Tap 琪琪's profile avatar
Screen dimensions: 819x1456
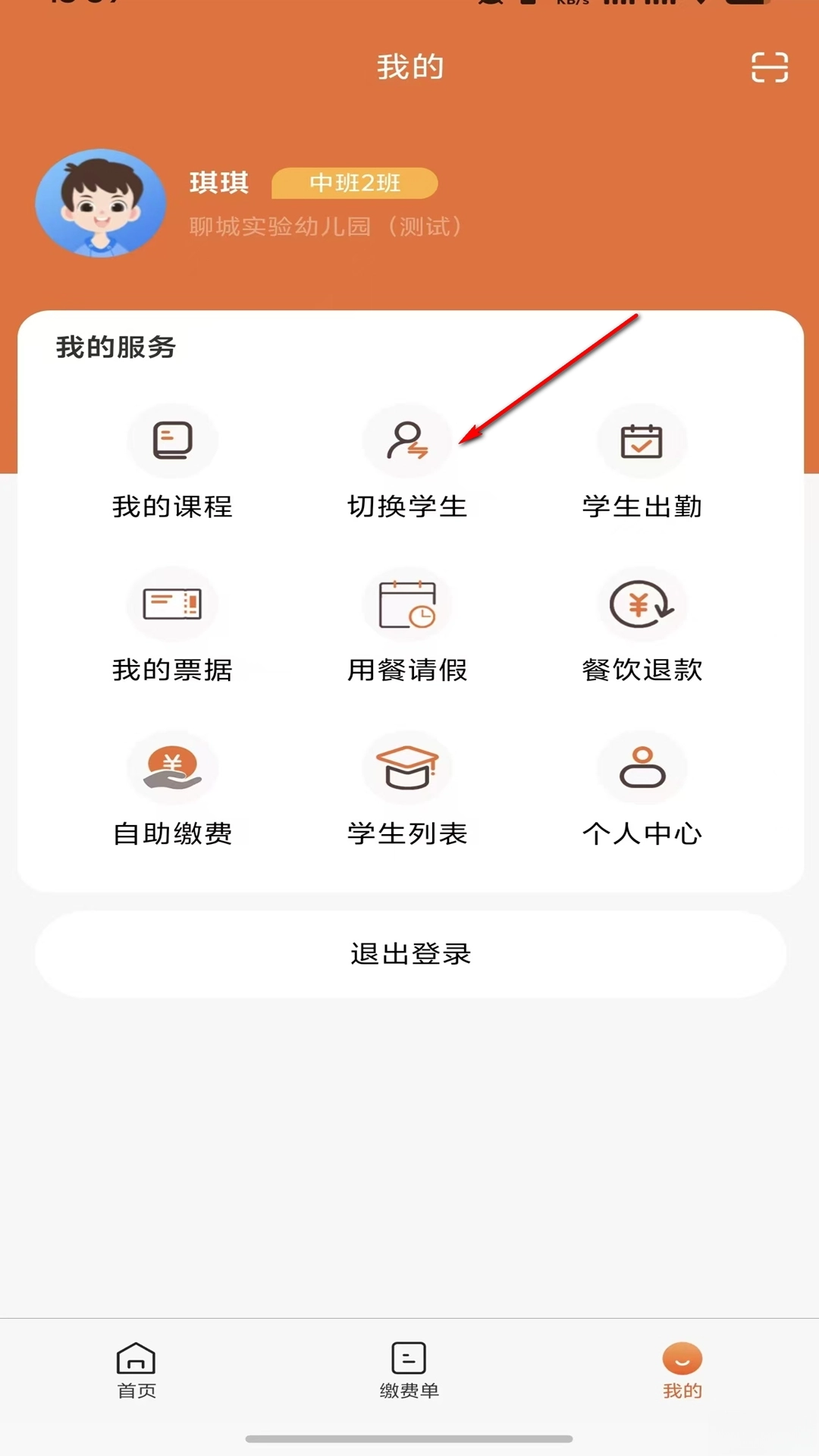101,203
